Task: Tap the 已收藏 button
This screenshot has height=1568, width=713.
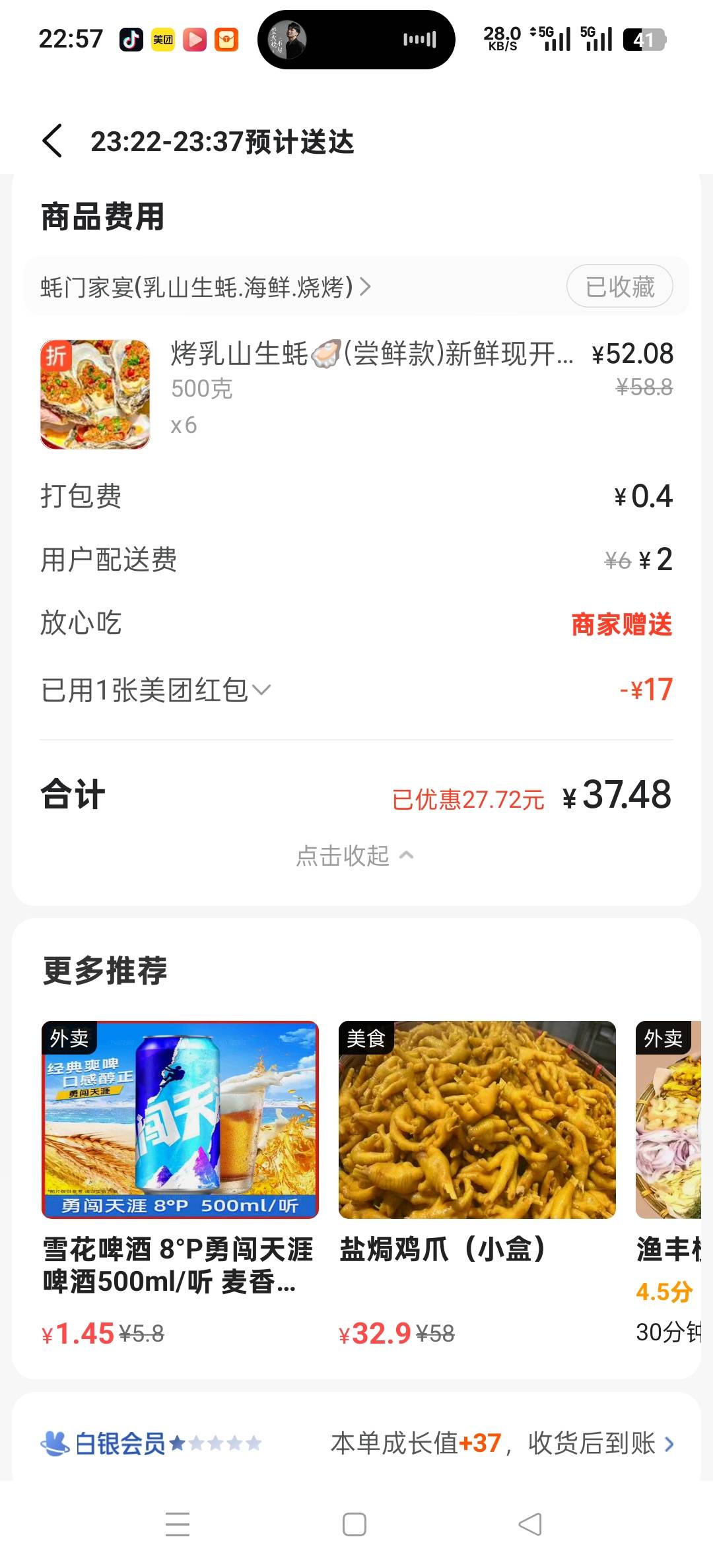Action: coord(619,287)
